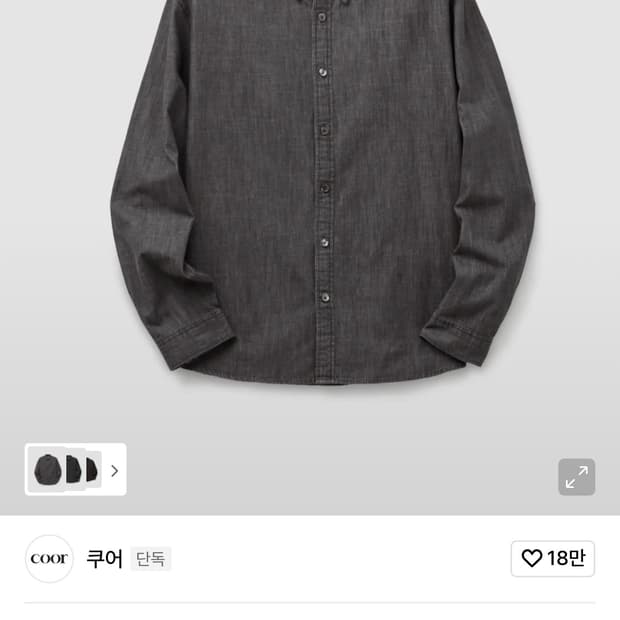
Task: Like the 쿠어 brand (18만 heart)
Action: pyautogui.click(x=552, y=558)
